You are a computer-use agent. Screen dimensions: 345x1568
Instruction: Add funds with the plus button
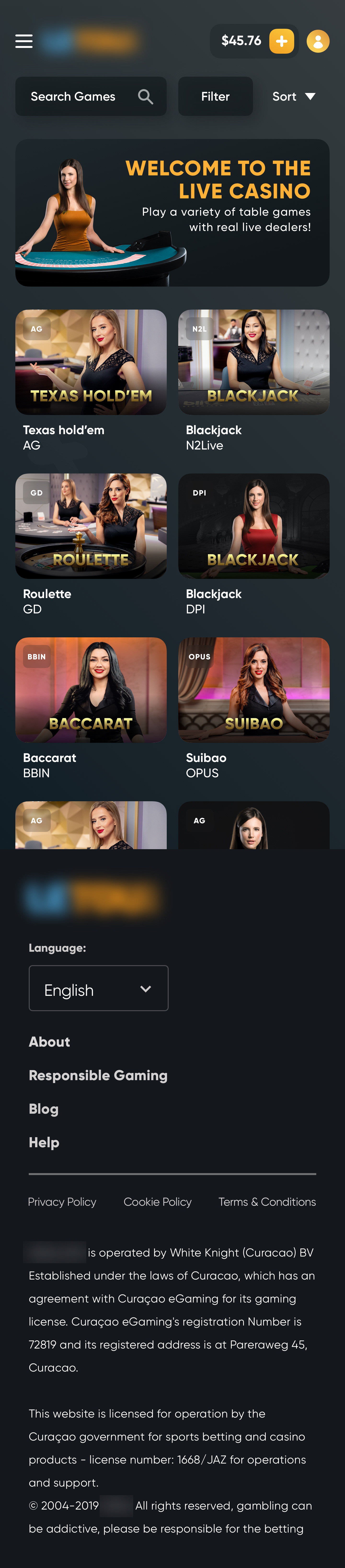(x=281, y=41)
